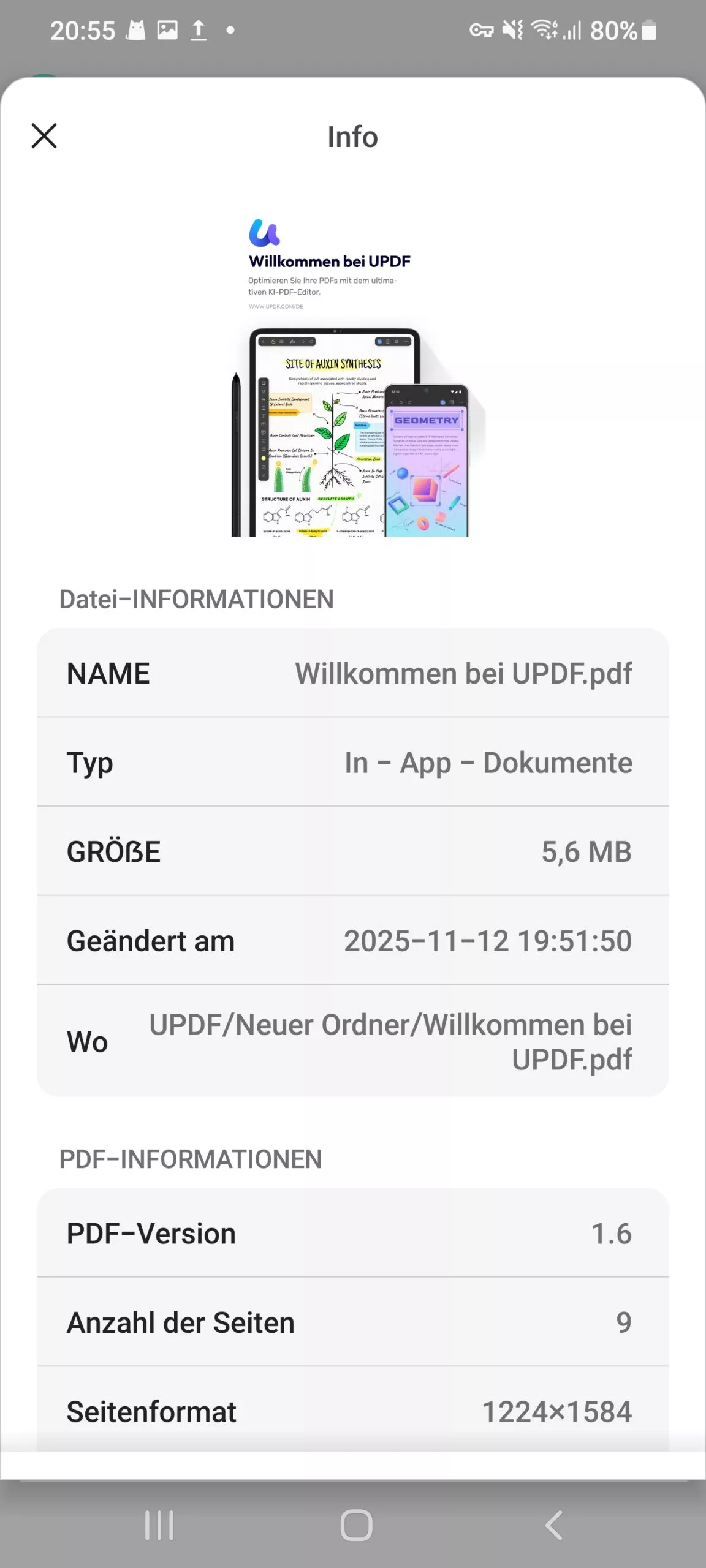Viewport: 706px width, 1568px height.
Task: Tap the key icon in the status bar
Action: [482, 29]
